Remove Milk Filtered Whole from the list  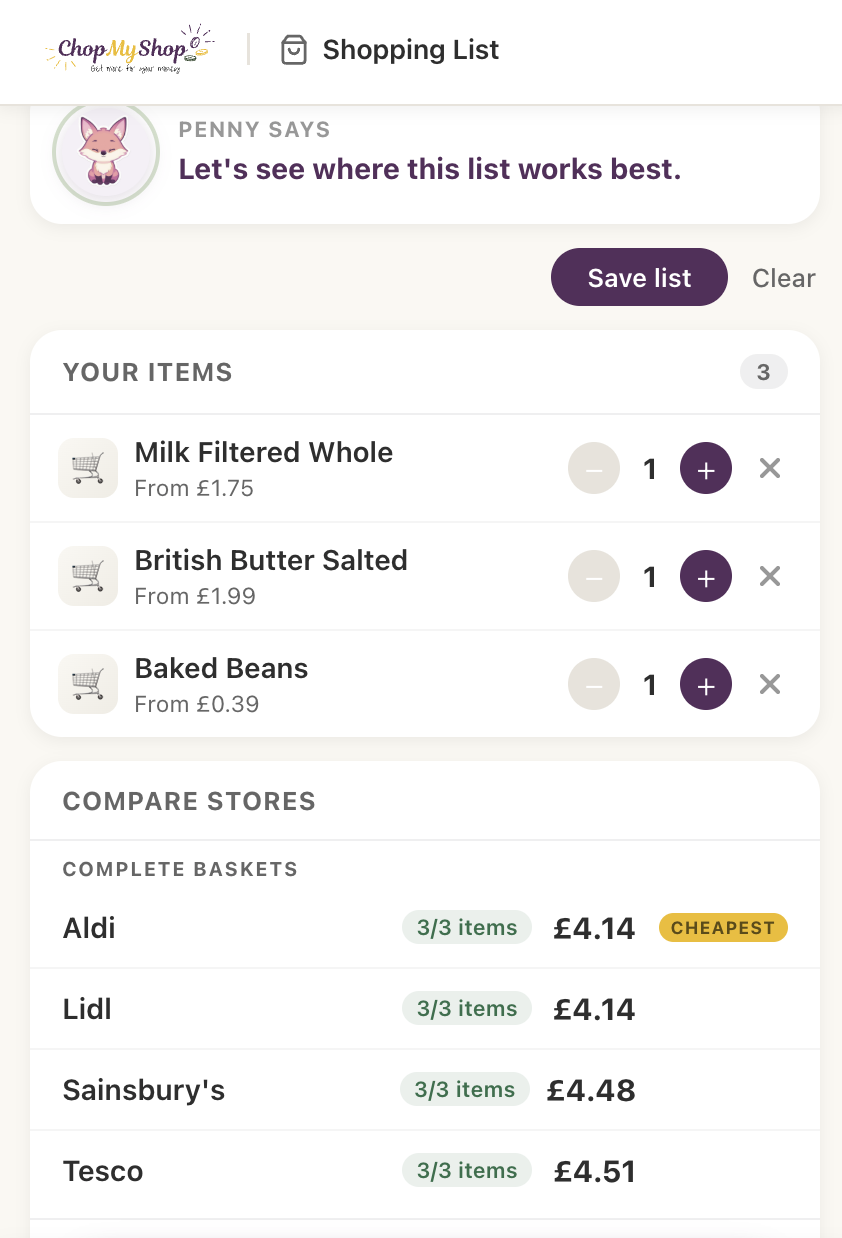(769, 468)
